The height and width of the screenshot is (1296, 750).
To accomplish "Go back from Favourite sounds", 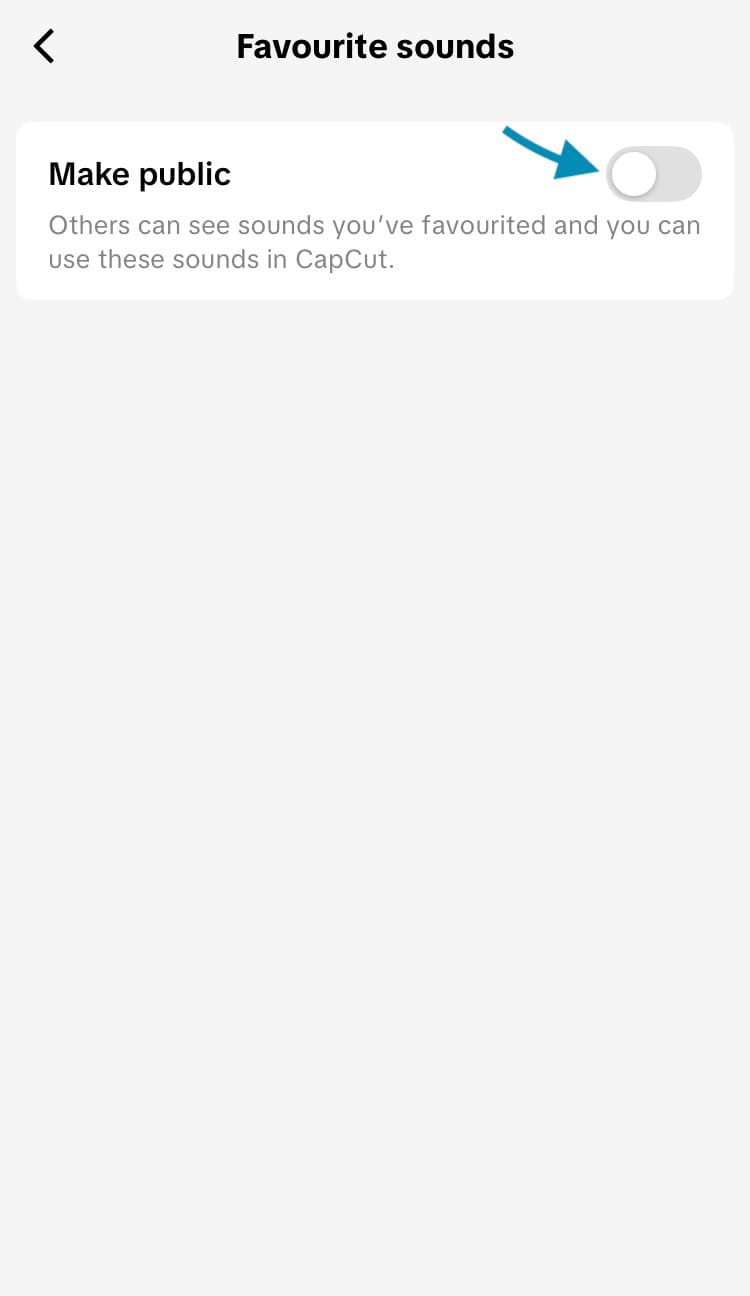I will coord(44,46).
